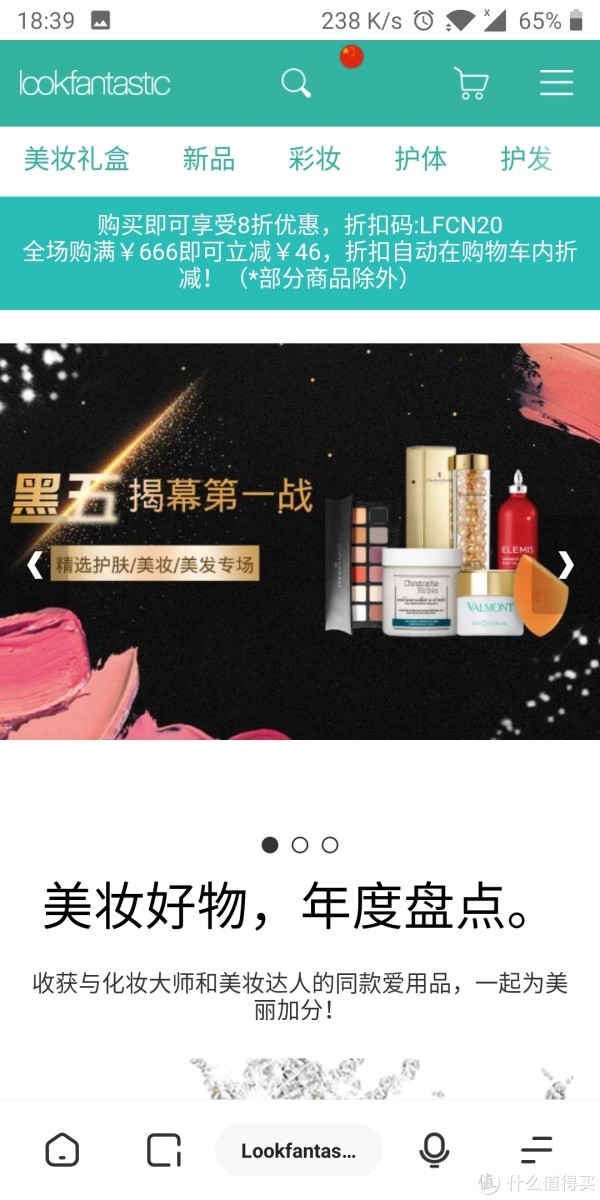Select the 美妆礼盒 category
600x1200 pixels.
pos(77,159)
